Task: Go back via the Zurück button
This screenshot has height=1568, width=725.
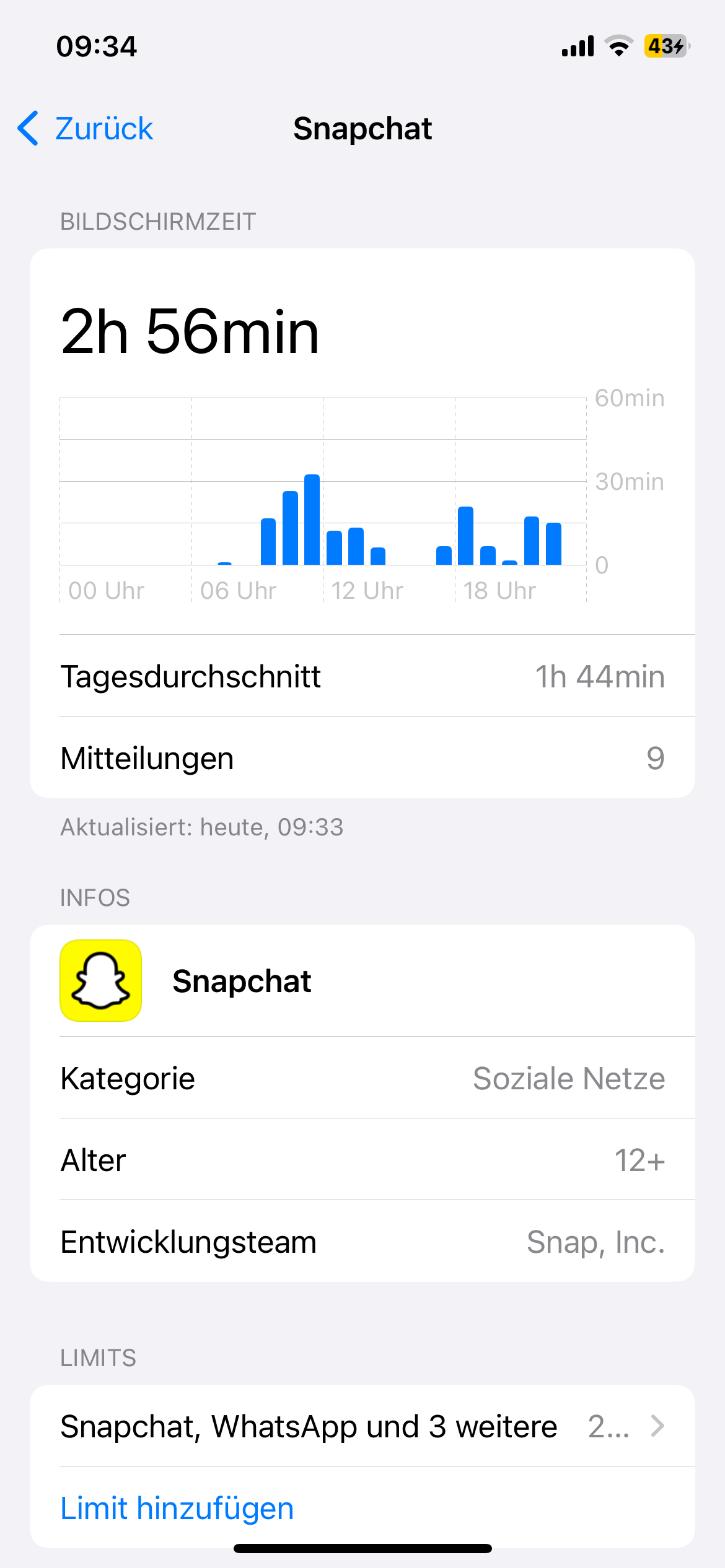Action: (x=86, y=129)
